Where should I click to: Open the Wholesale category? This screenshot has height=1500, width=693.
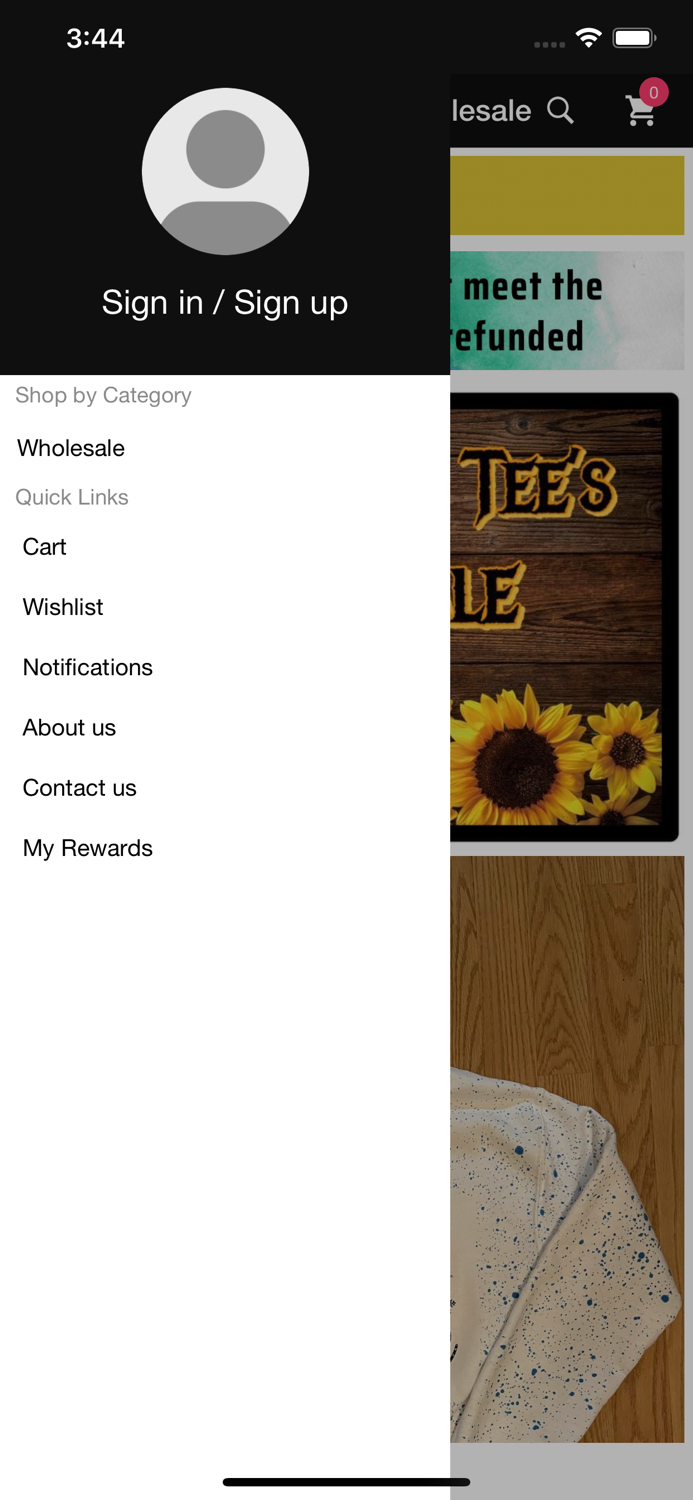71,448
